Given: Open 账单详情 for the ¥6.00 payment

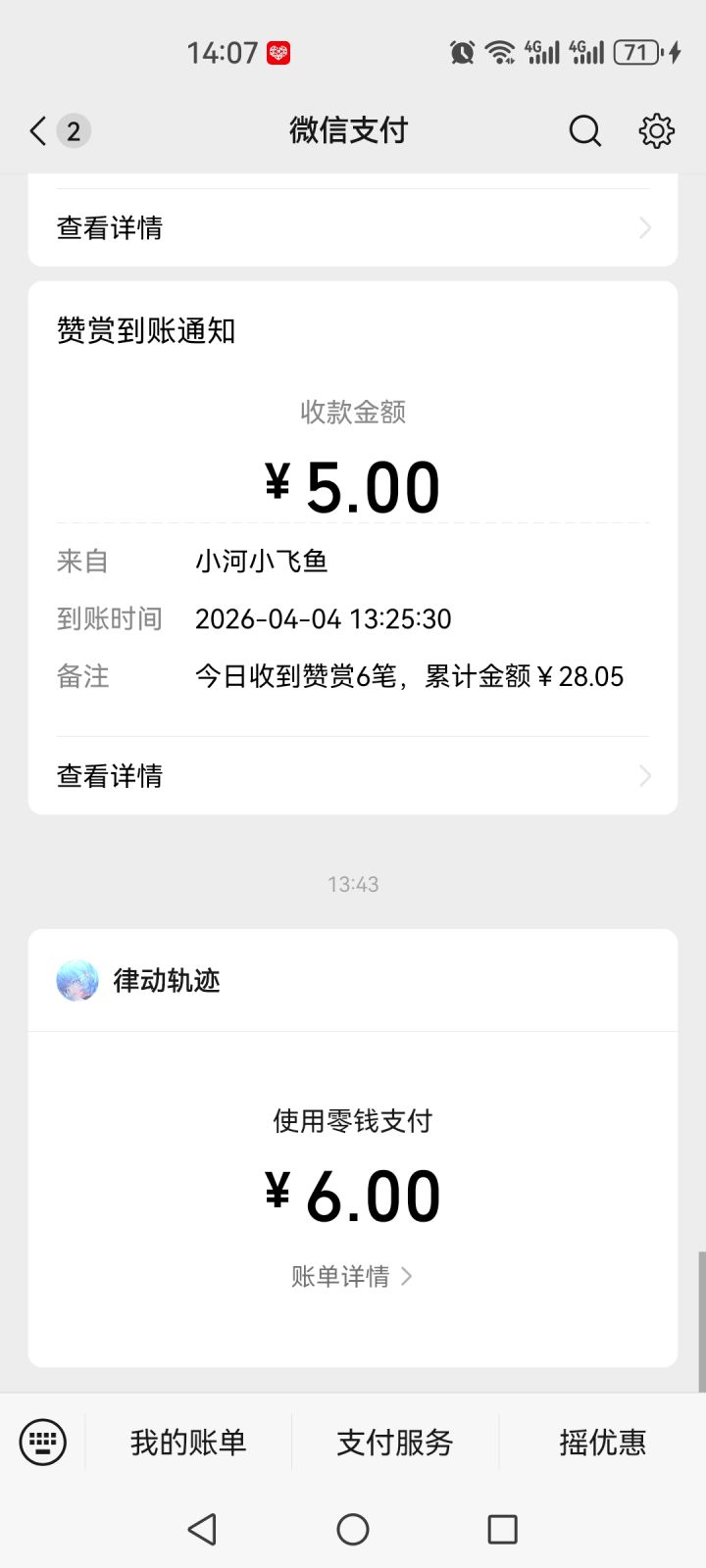Looking at the screenshot, I should pyautogui.click(x=351, y=1276).
